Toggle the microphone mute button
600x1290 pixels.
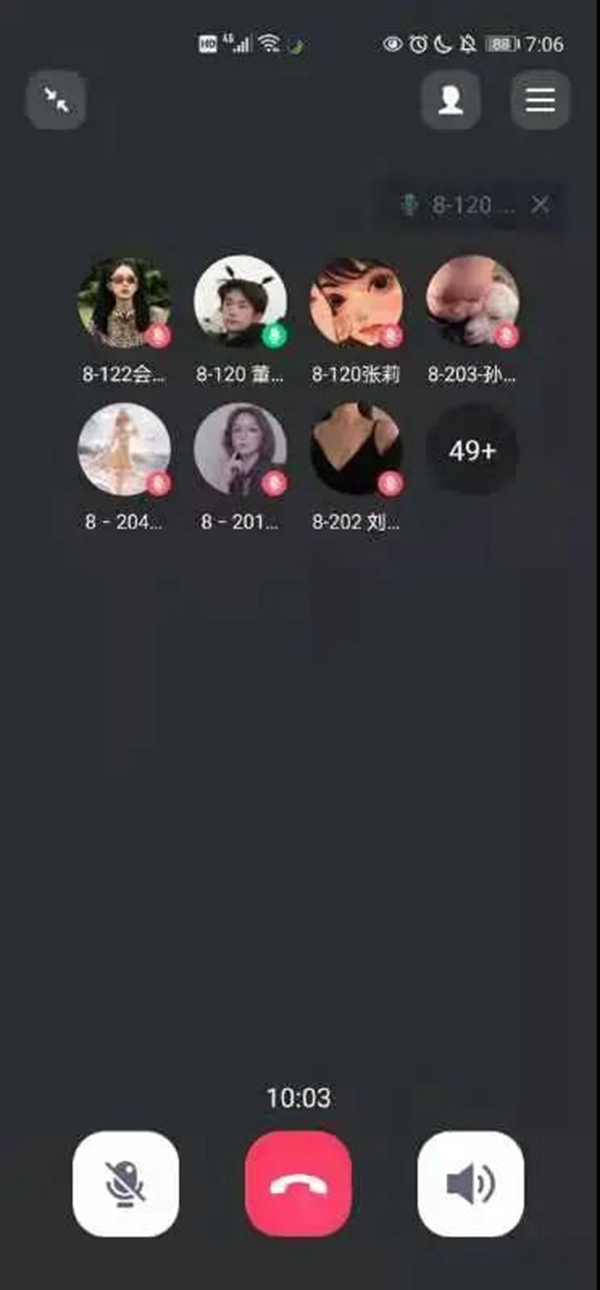pos(126,1184)
